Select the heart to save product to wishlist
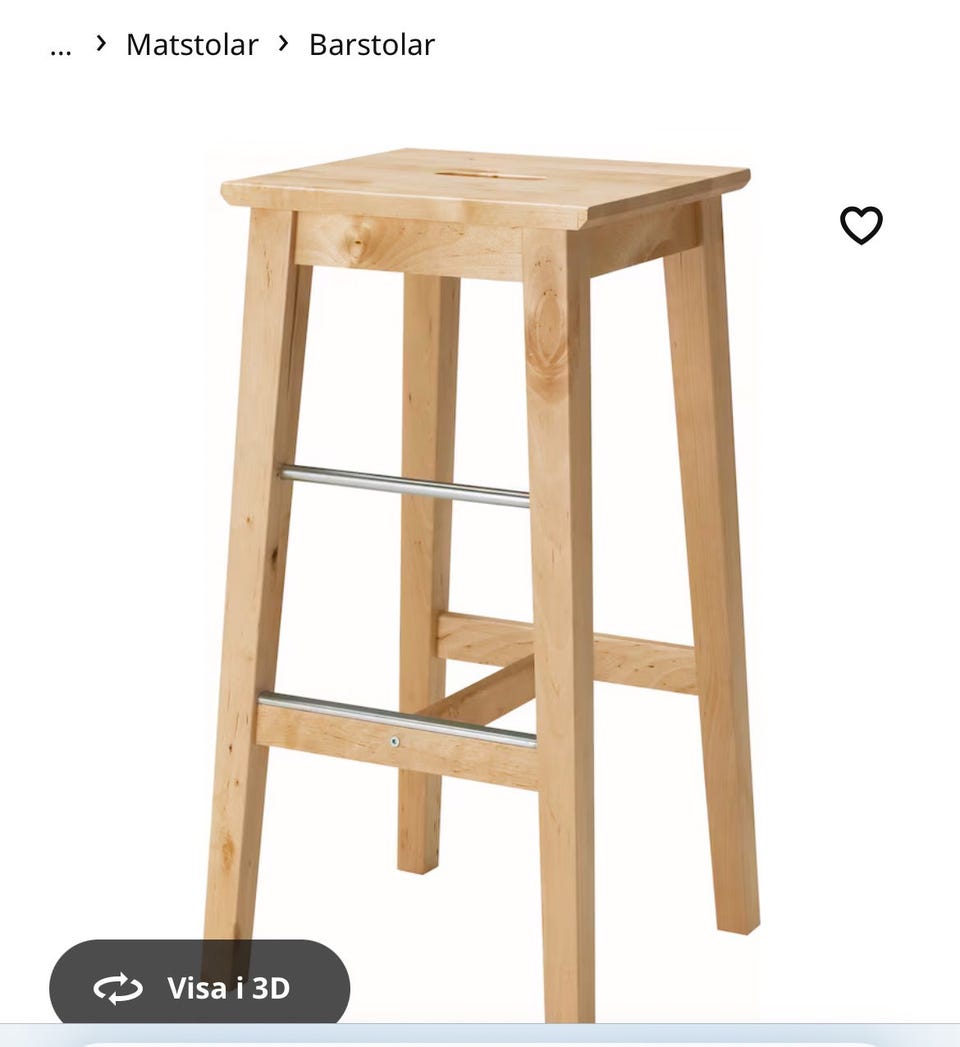Viewport: 960px width, 1047px height. pyautogui.click(x=862, y=226)
